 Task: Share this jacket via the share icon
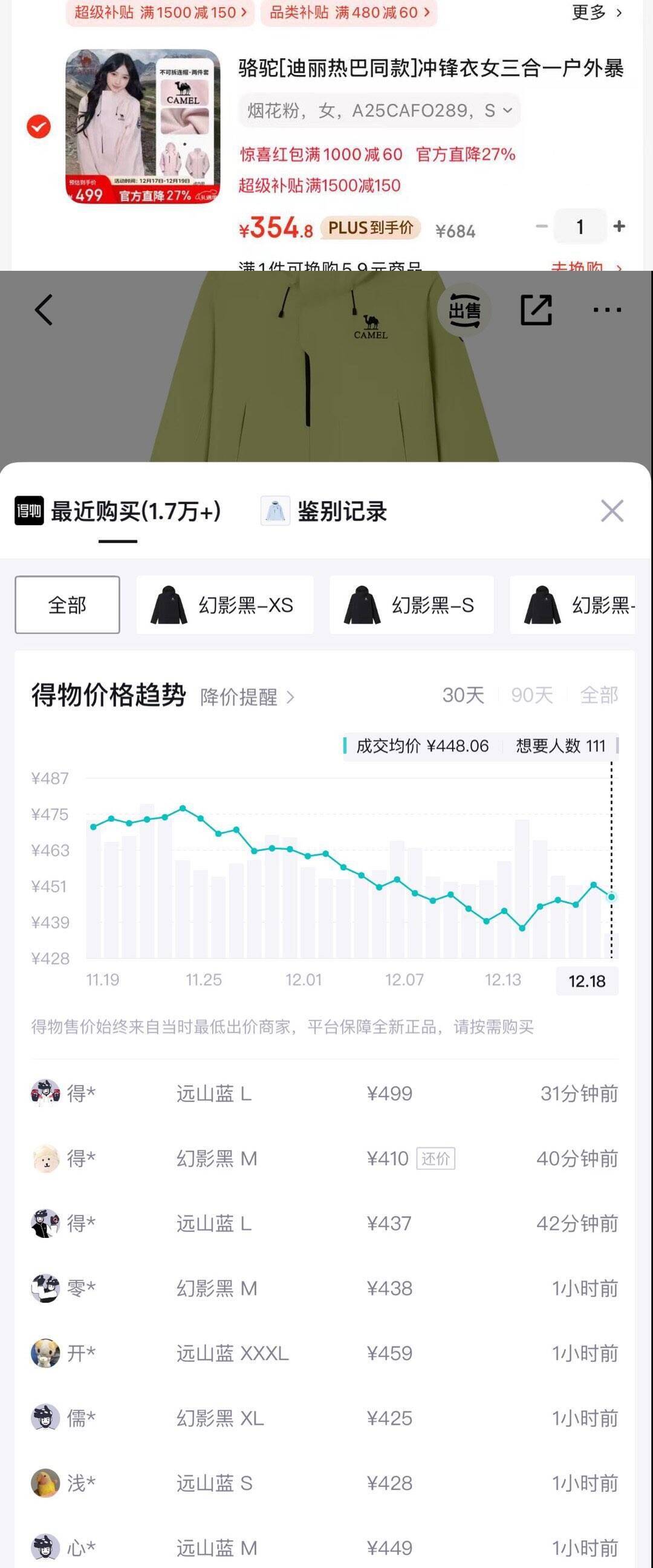click(x=536, y=310)
